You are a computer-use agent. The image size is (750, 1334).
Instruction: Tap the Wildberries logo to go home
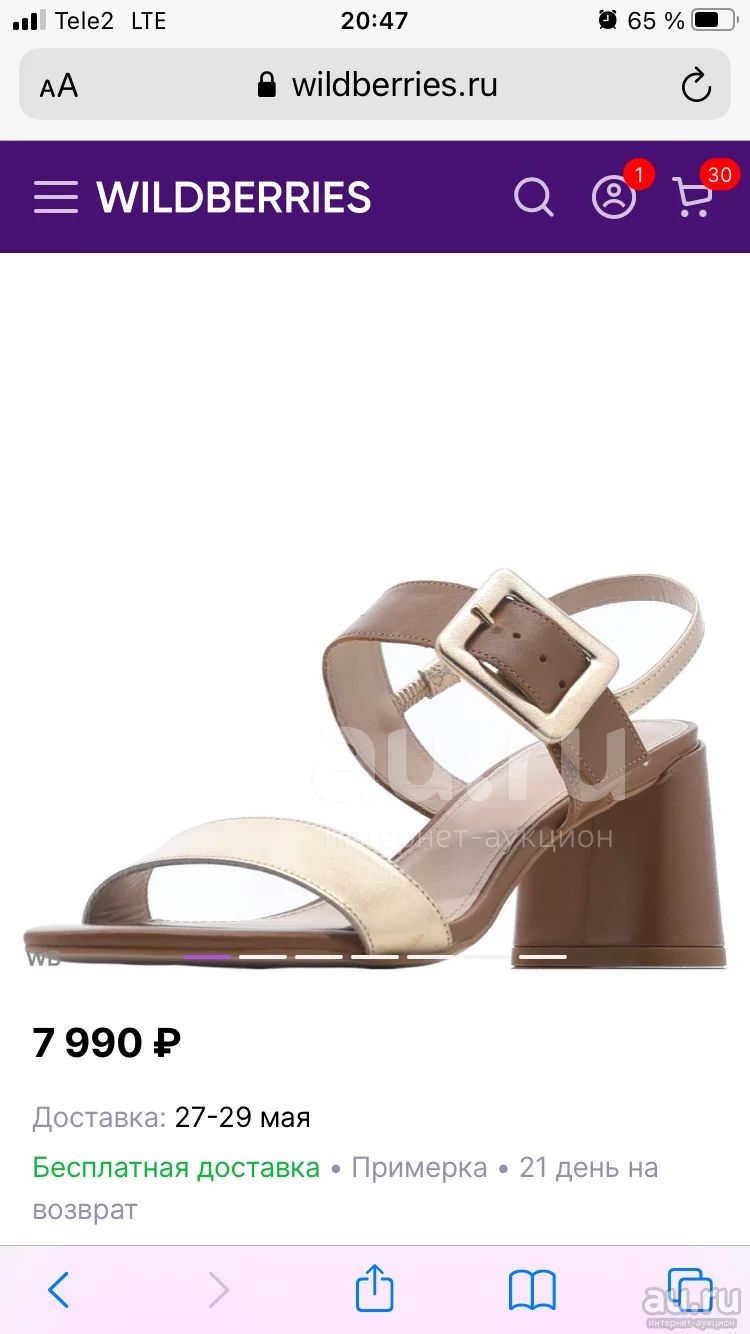tap(234, 197)
